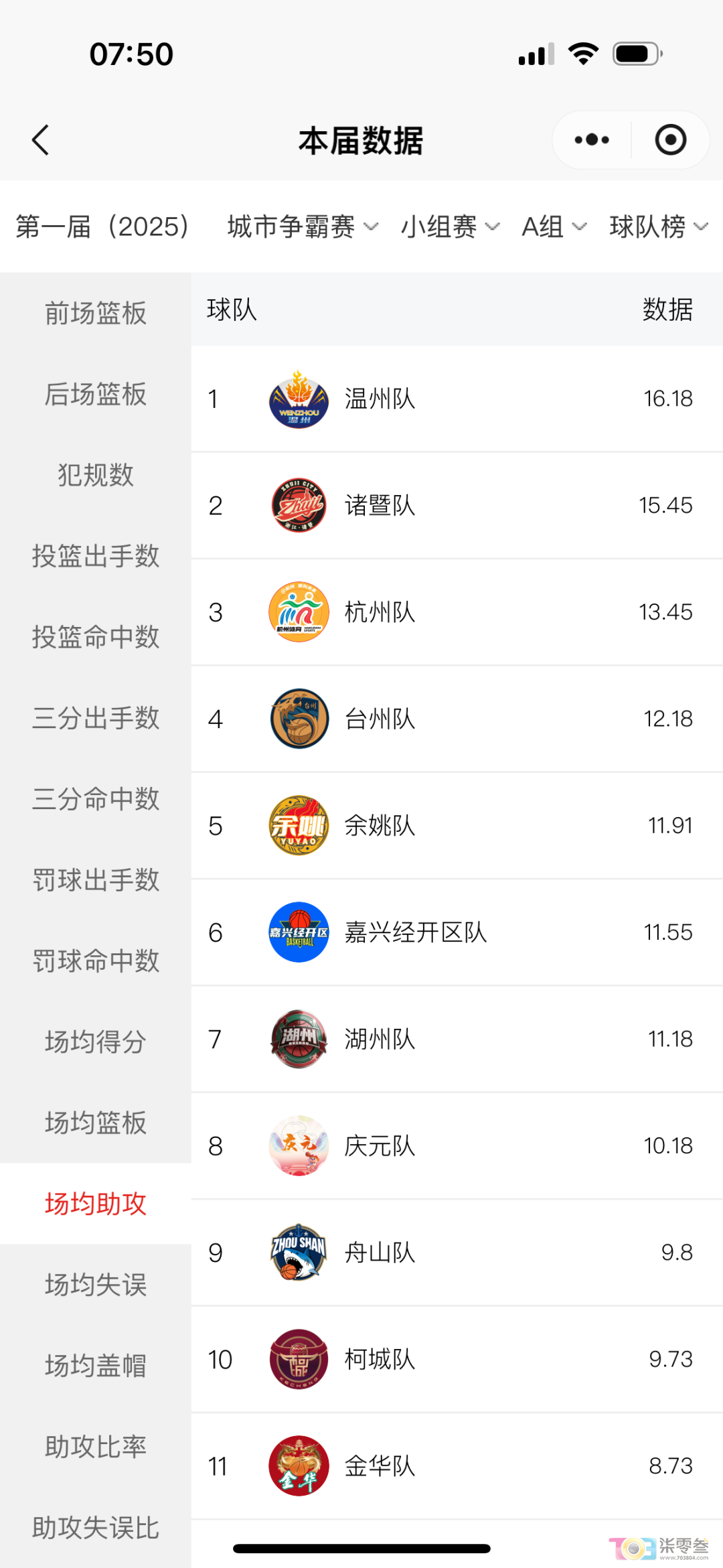Switch to 投篮出手数 stats
723x1568 pixels.
coord(95,556)
